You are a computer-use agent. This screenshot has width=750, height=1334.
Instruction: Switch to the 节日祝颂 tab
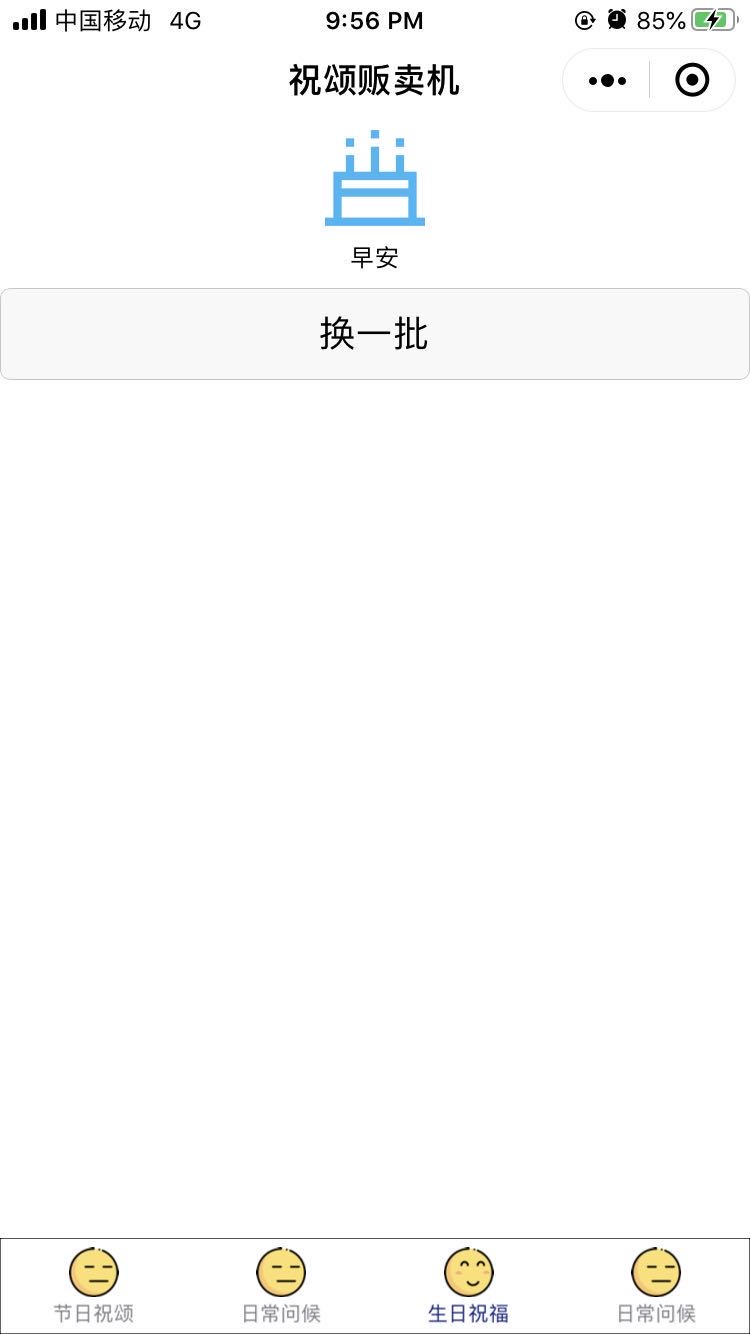(x=94, y=1286)
